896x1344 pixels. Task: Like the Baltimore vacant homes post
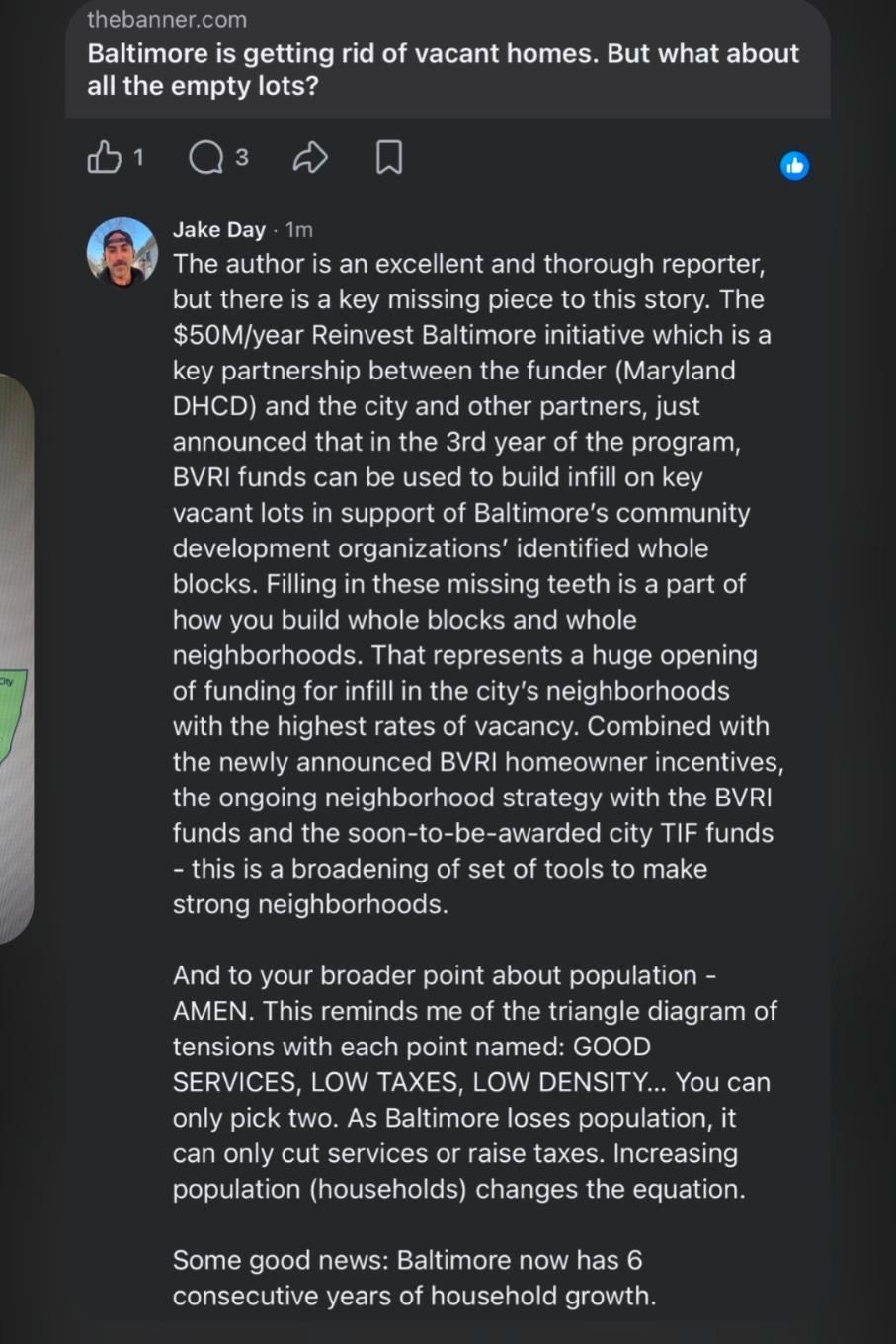point(105,157)
